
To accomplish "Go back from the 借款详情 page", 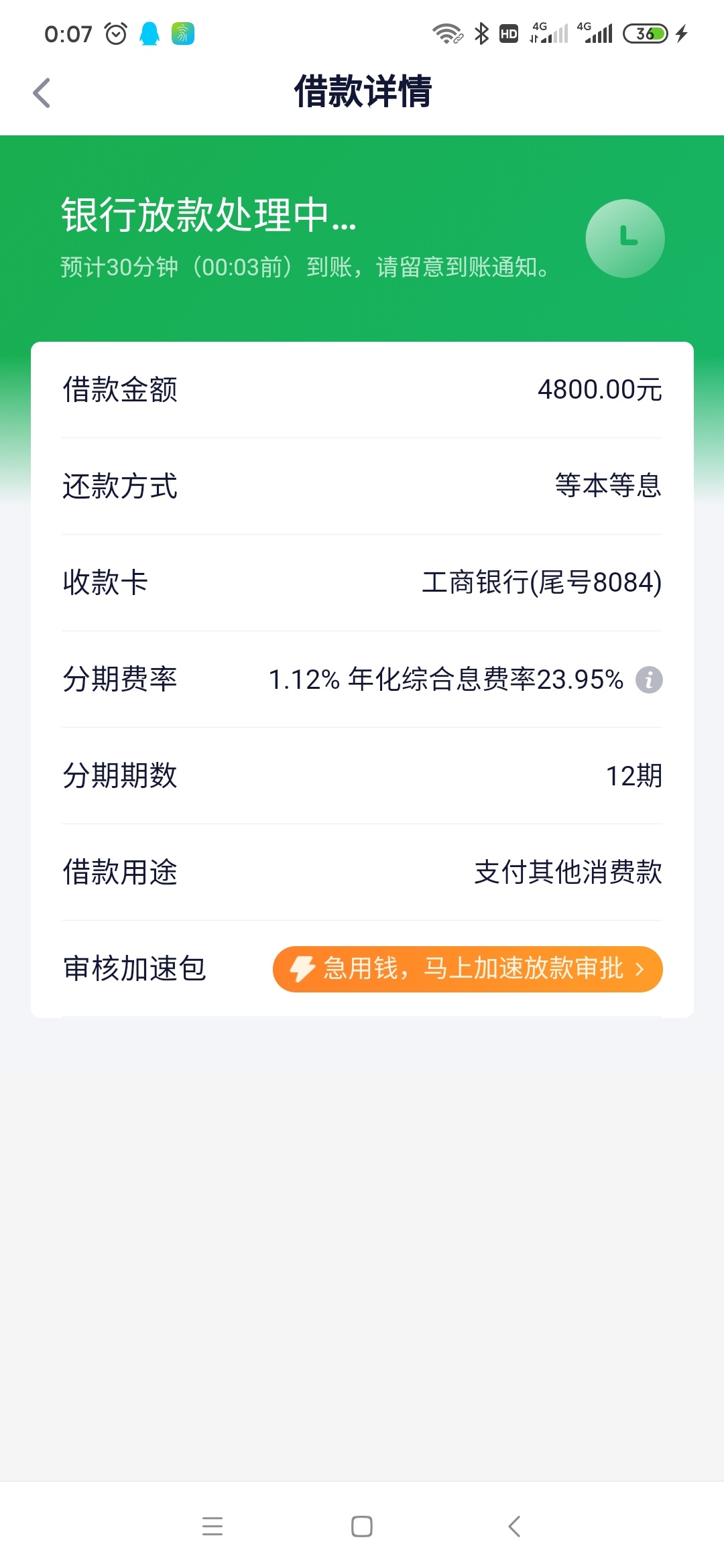I will click(42, 92).
